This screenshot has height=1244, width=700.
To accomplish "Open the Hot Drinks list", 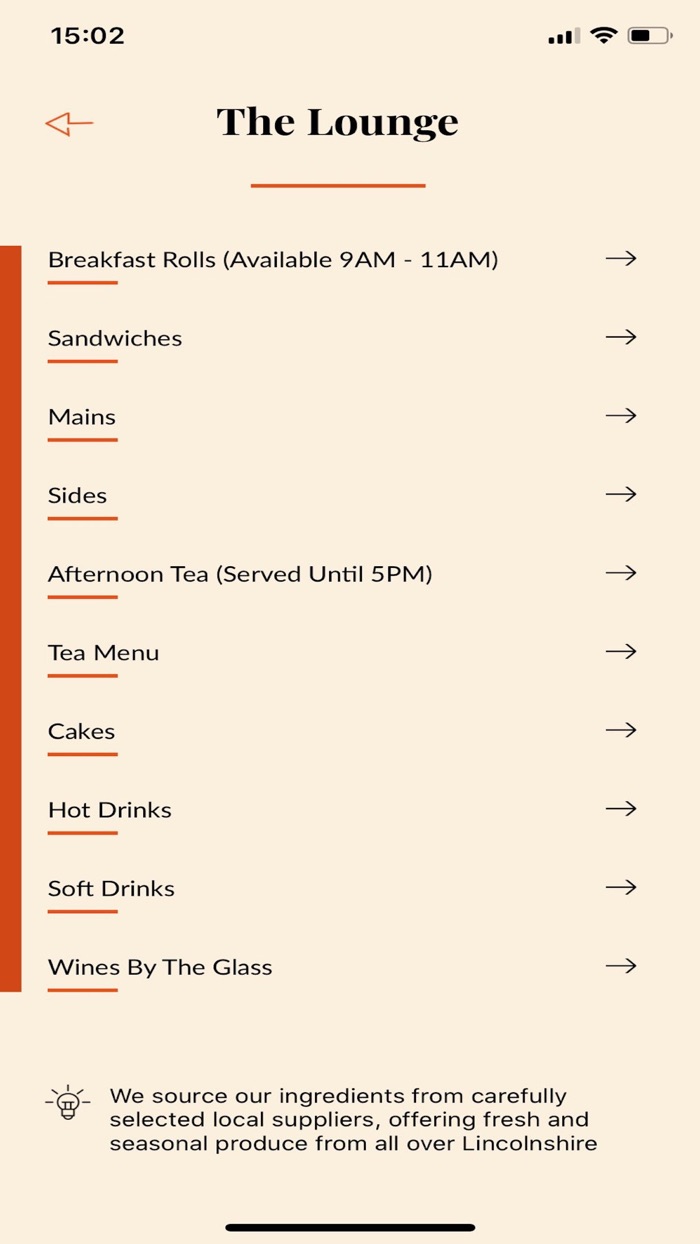I will pos(110,810).
